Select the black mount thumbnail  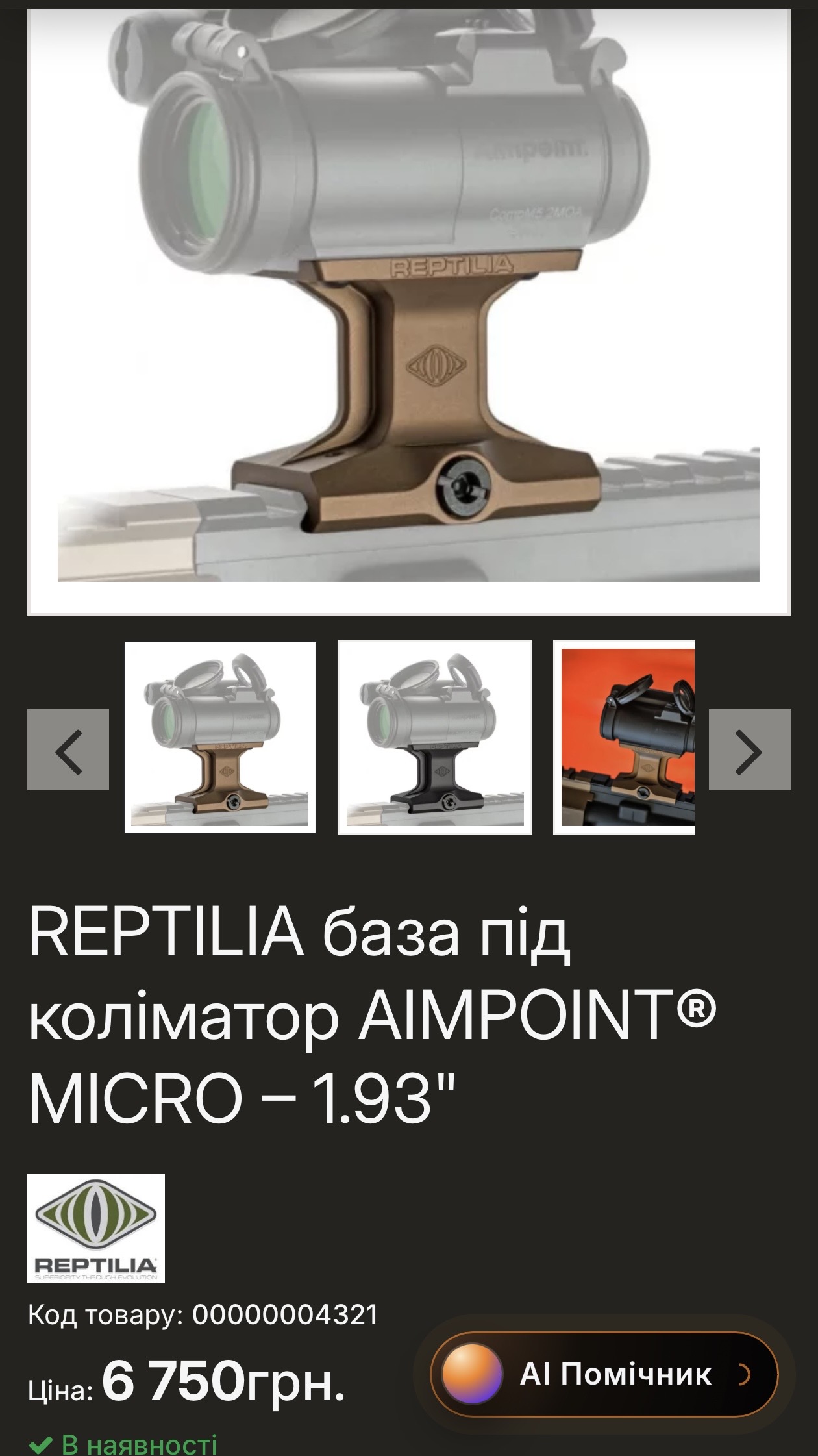(435, 738)
